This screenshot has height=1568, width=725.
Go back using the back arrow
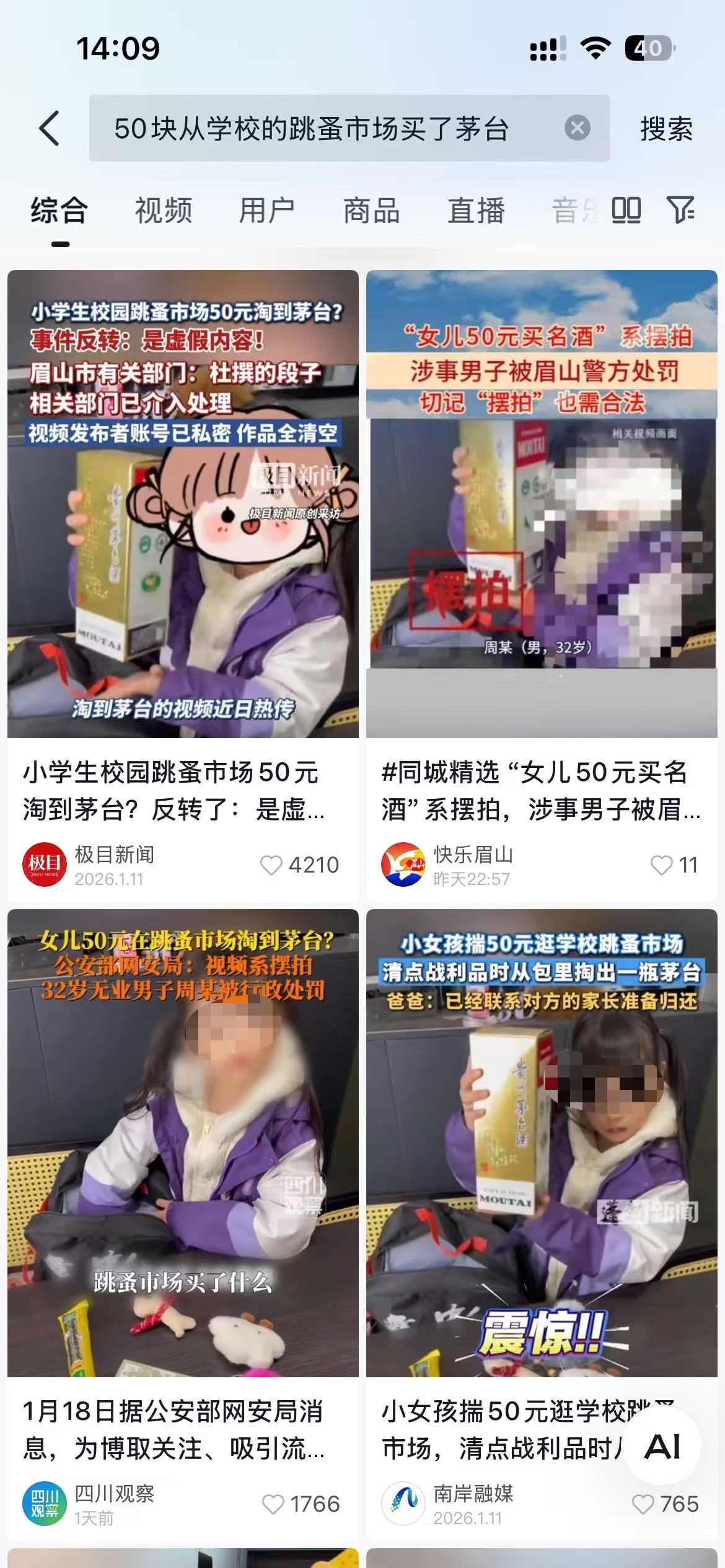(x=50, y=128)
